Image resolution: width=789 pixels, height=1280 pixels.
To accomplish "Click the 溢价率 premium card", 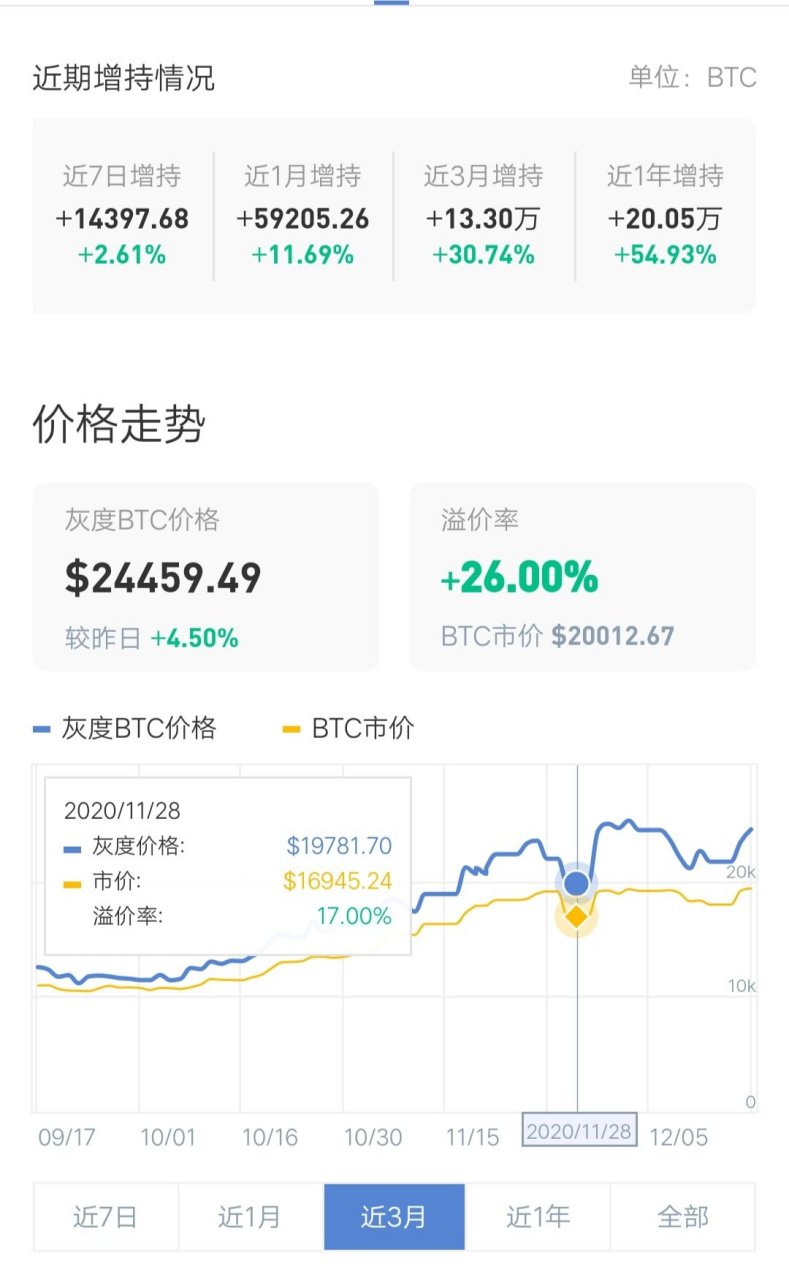I will [582, 572].
